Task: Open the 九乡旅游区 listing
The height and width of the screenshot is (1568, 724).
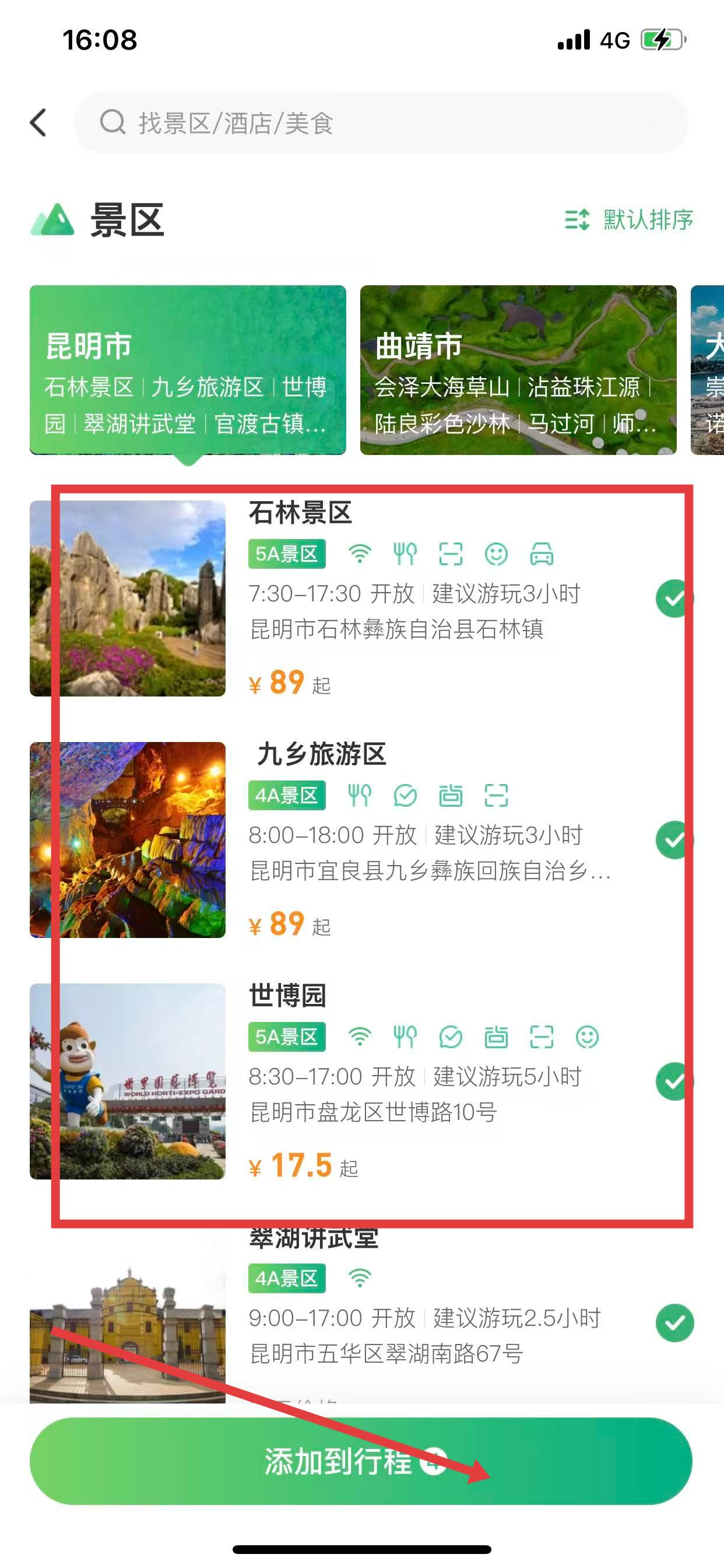Action: 321,754
